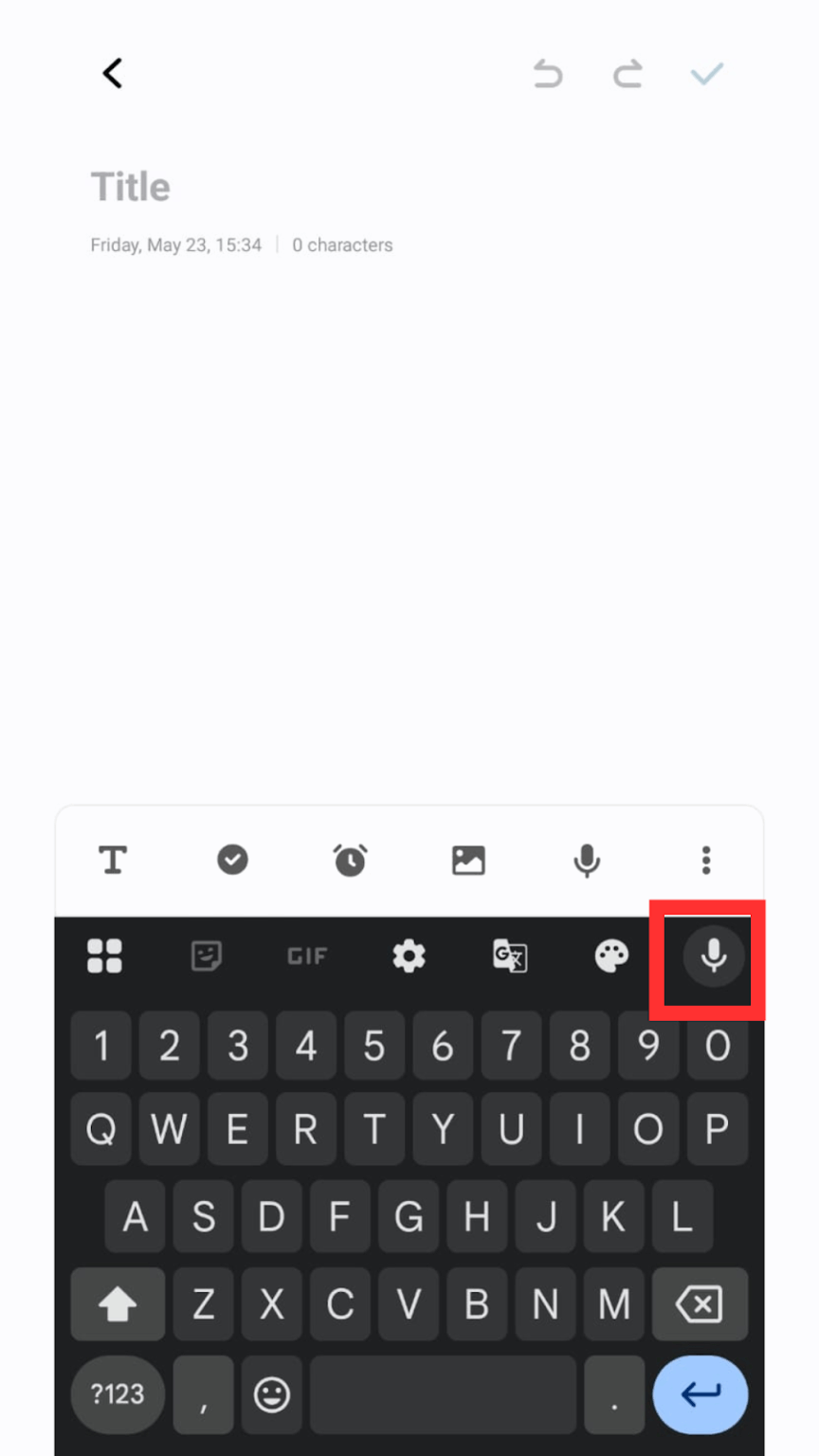Switch to the ?123 symbols layout
This screenshot has height=1456, width=819.
coord(117,1394)
